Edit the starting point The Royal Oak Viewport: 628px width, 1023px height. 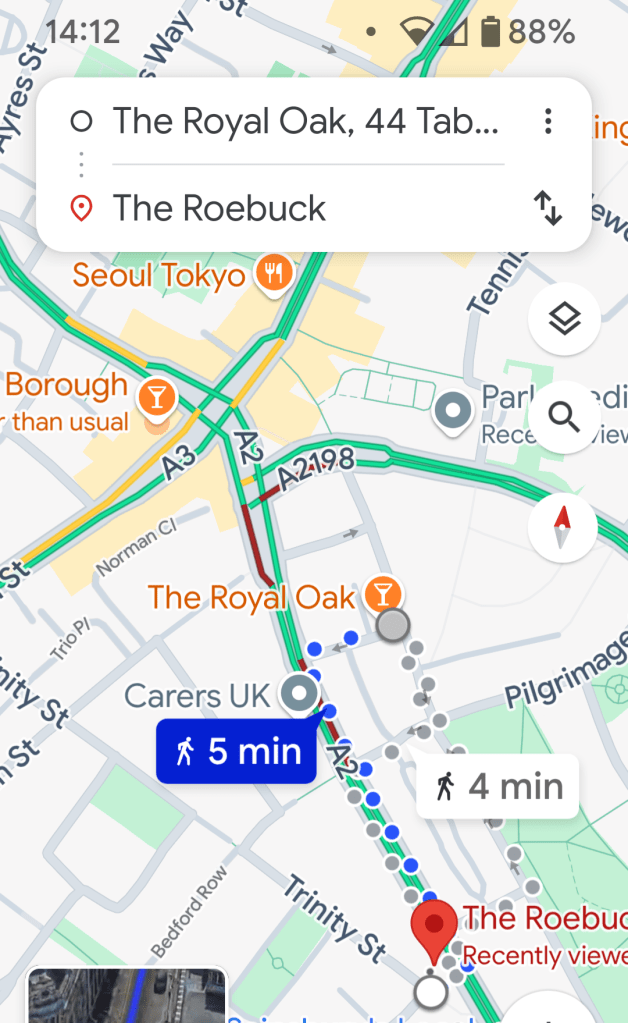pyautogui.click(x=304, y=122)
